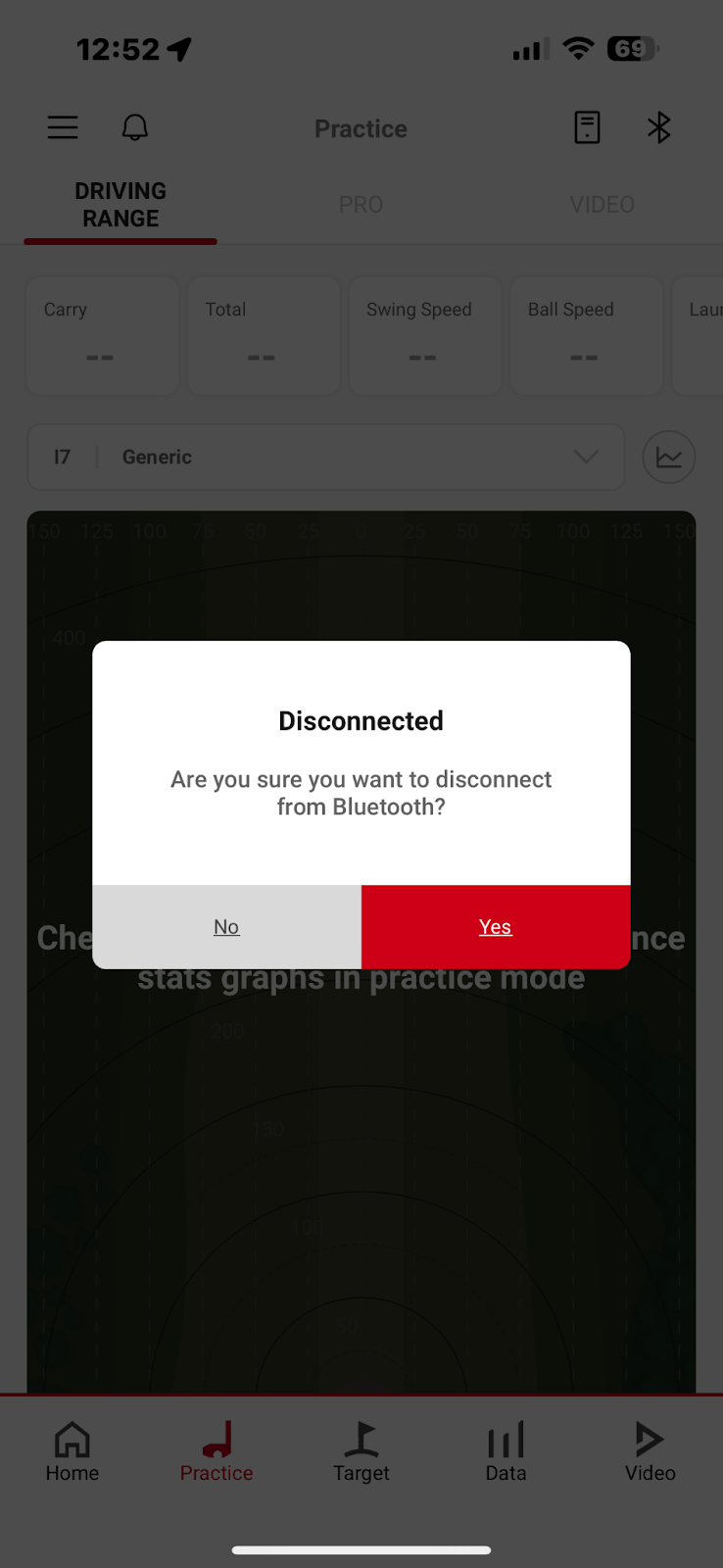Open the notifications bell
The image size is (723, 1568).
pyautogui.click(x=135, y=127)
